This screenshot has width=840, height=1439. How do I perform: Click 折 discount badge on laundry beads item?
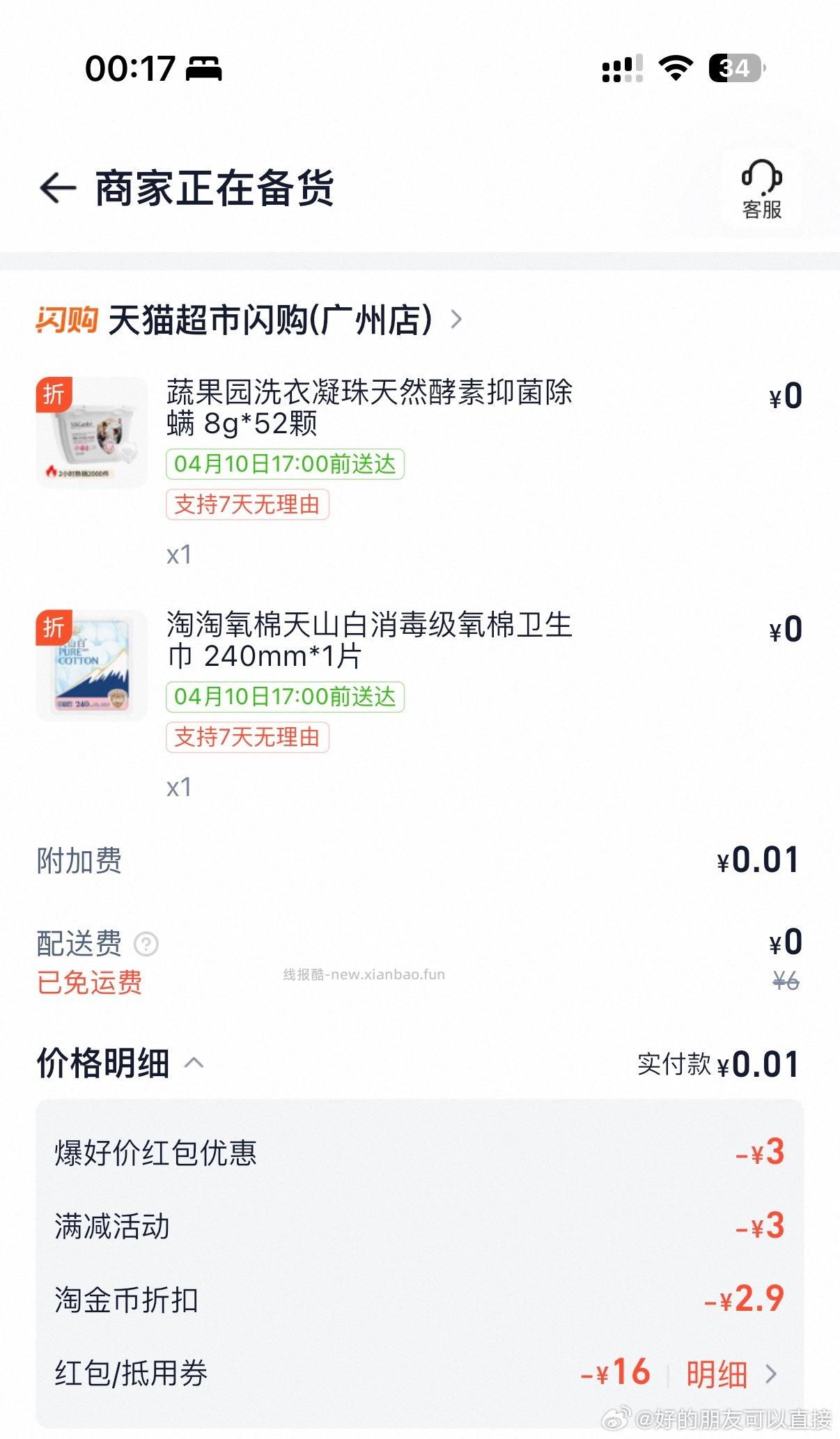point(54,394)
